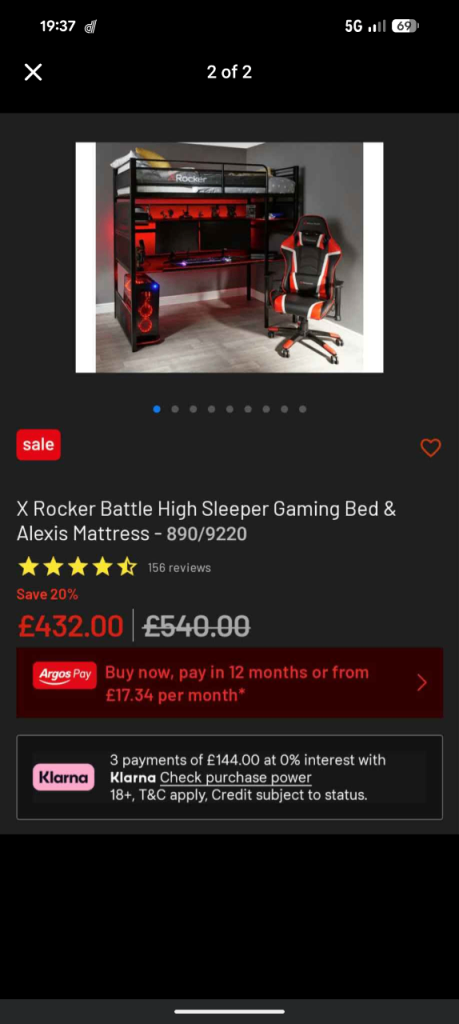This screenshot has width=459, height=1024.
Task: Close the image viewer
Action: pos(33,72)
